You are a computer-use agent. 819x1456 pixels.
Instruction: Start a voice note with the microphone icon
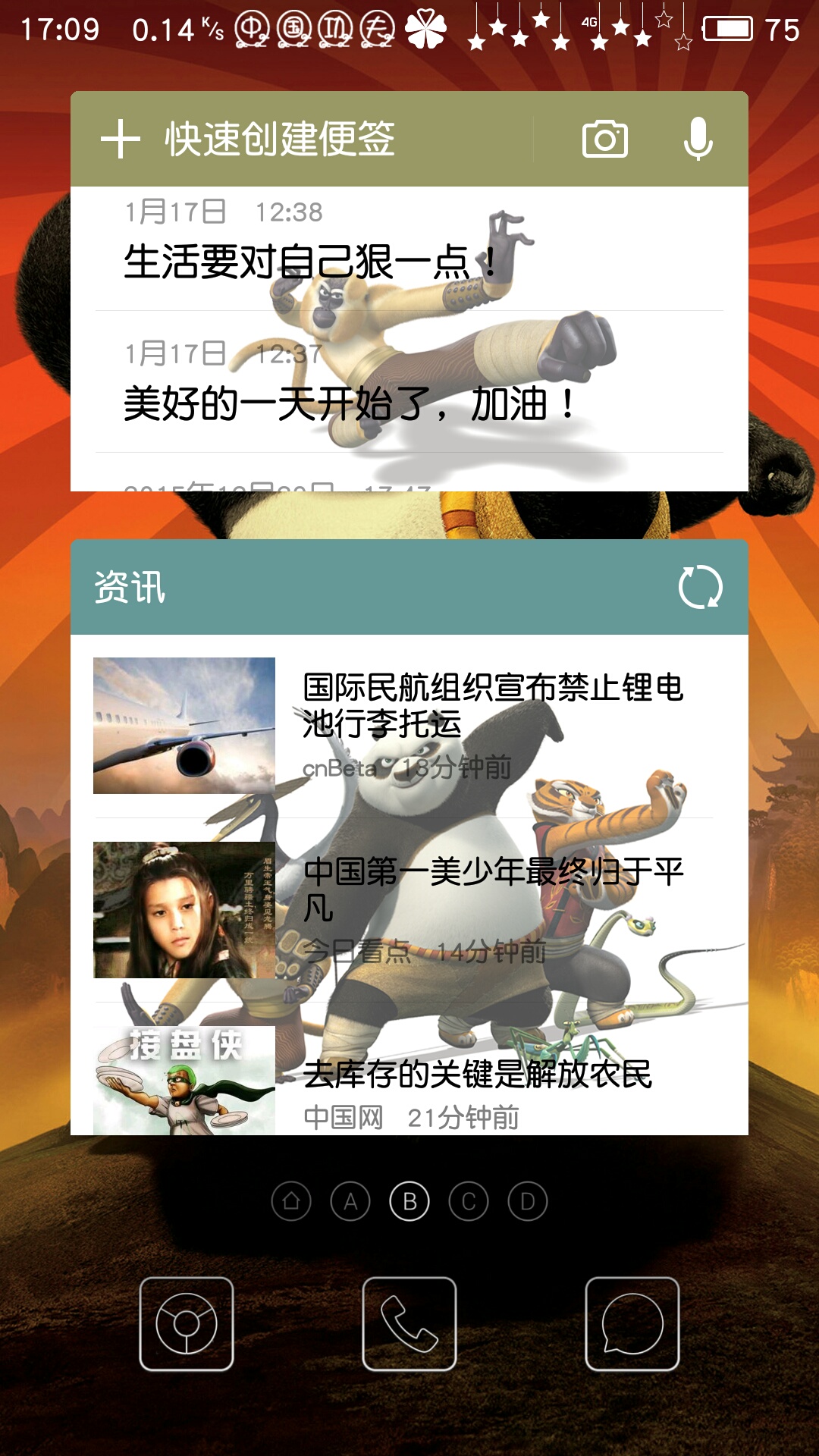(x=698, y=140)
